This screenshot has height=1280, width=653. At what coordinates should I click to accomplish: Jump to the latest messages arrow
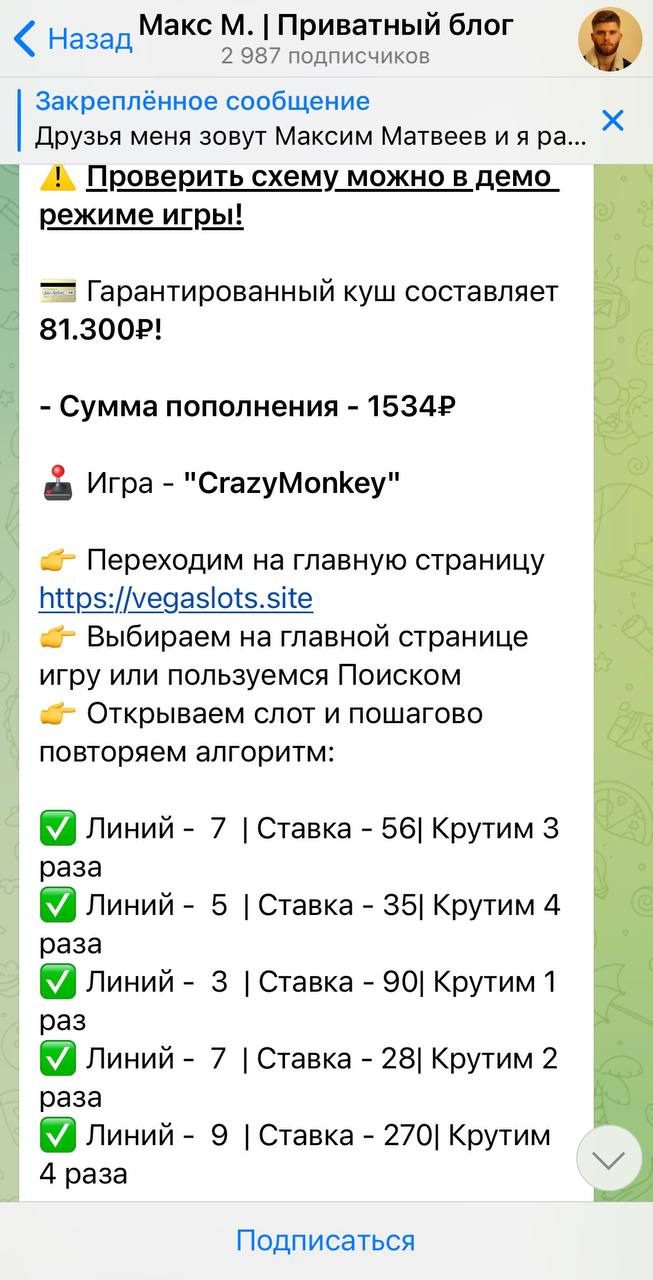[609, 1158]
